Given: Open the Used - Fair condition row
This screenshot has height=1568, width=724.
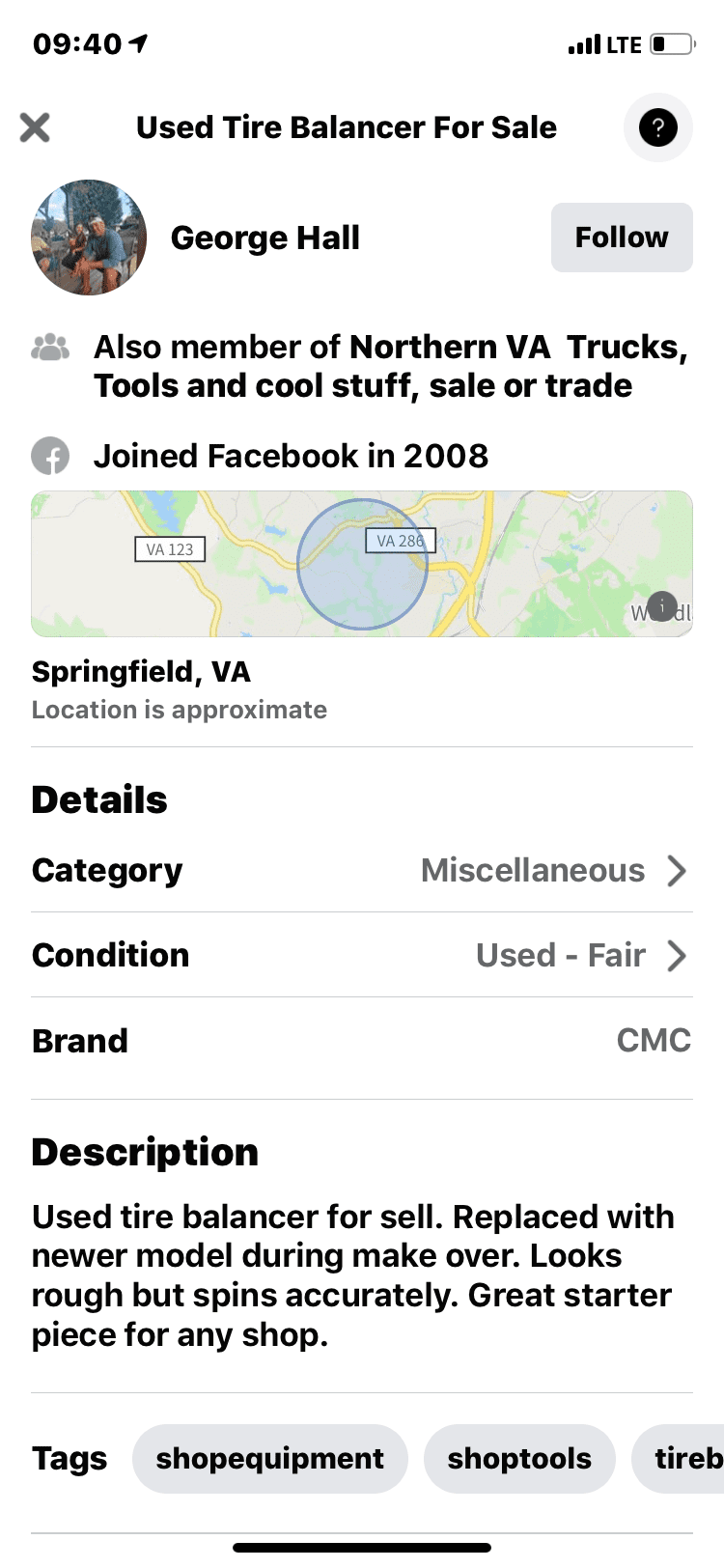Looking at the screenshot, I should coord(362,955).
